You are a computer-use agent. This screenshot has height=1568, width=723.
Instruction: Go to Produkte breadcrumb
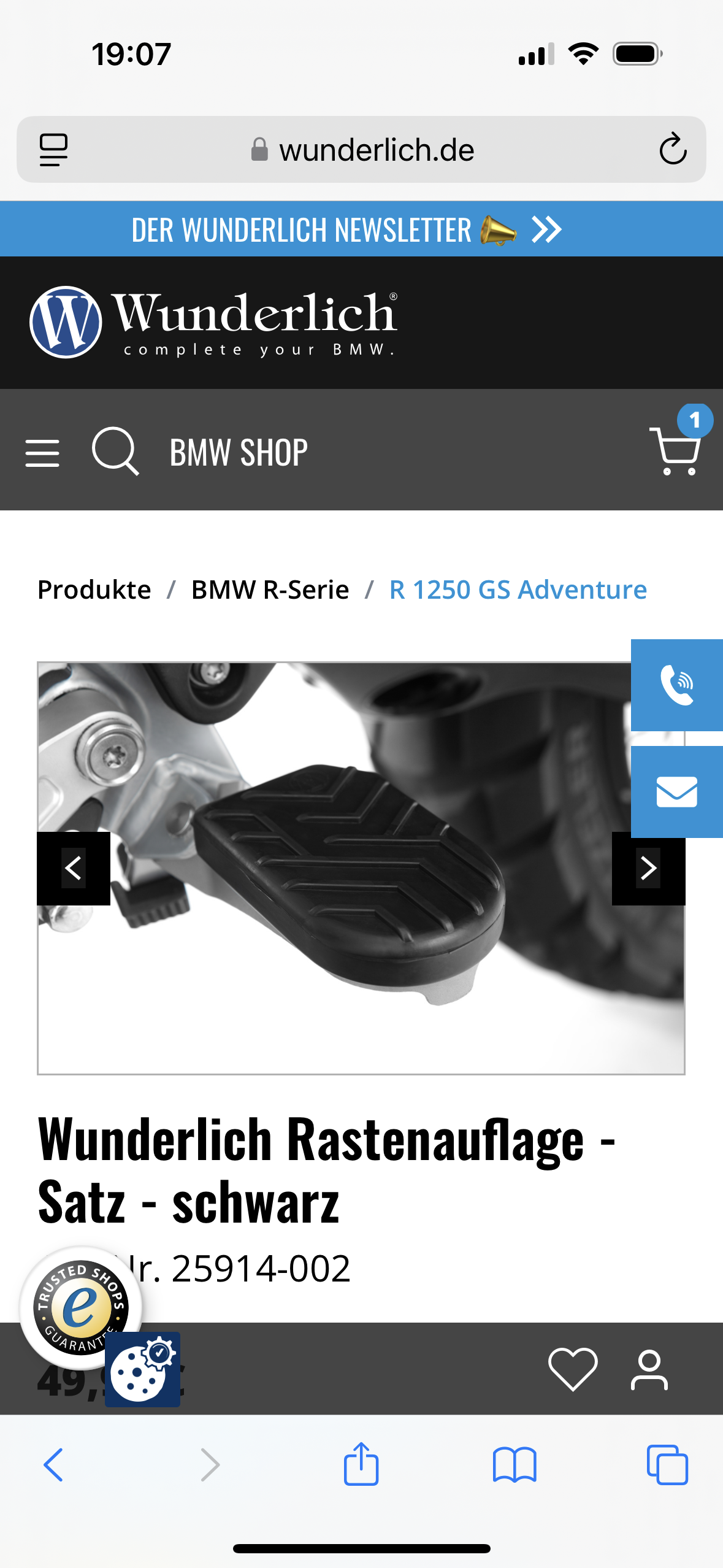pyautogui.click(x=94, y=590)
